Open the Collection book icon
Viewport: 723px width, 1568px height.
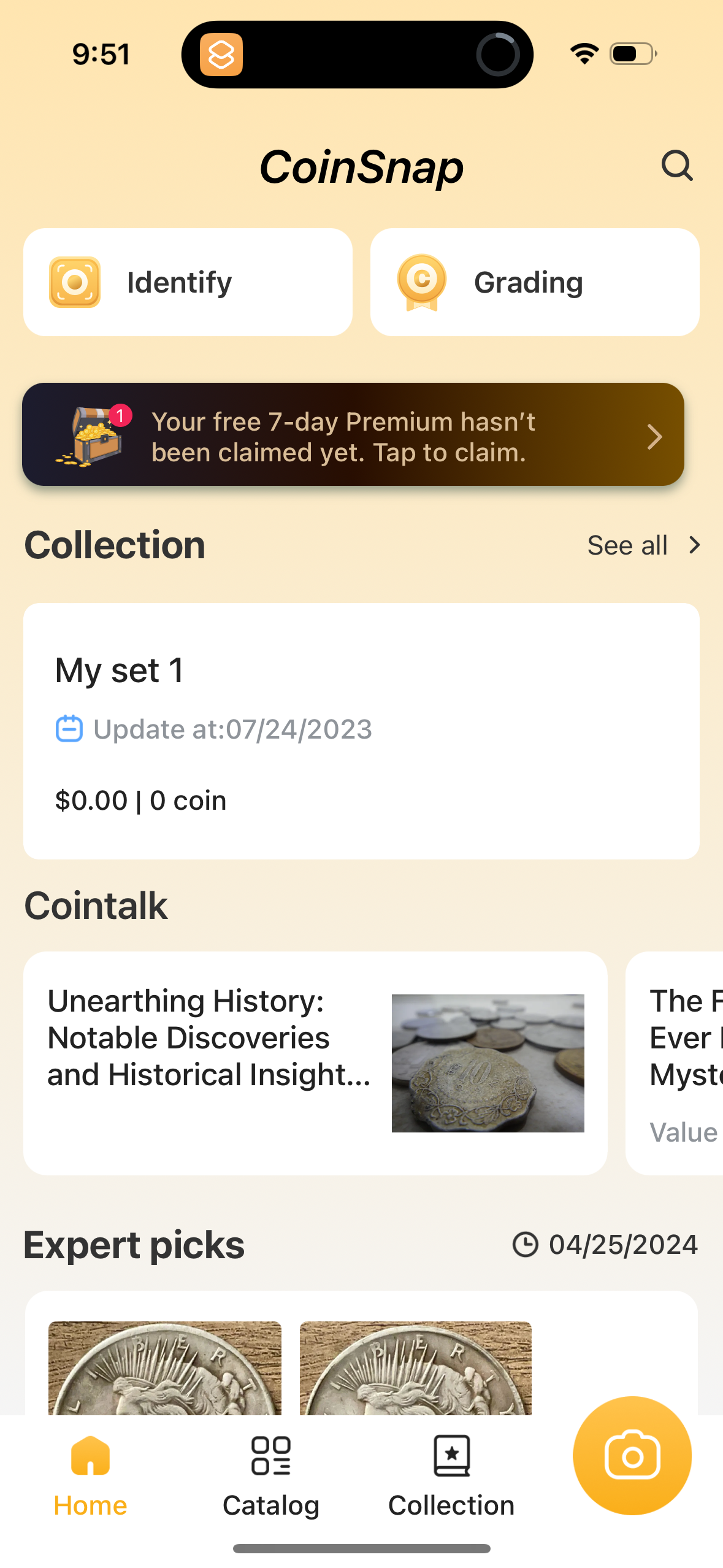451,1456
